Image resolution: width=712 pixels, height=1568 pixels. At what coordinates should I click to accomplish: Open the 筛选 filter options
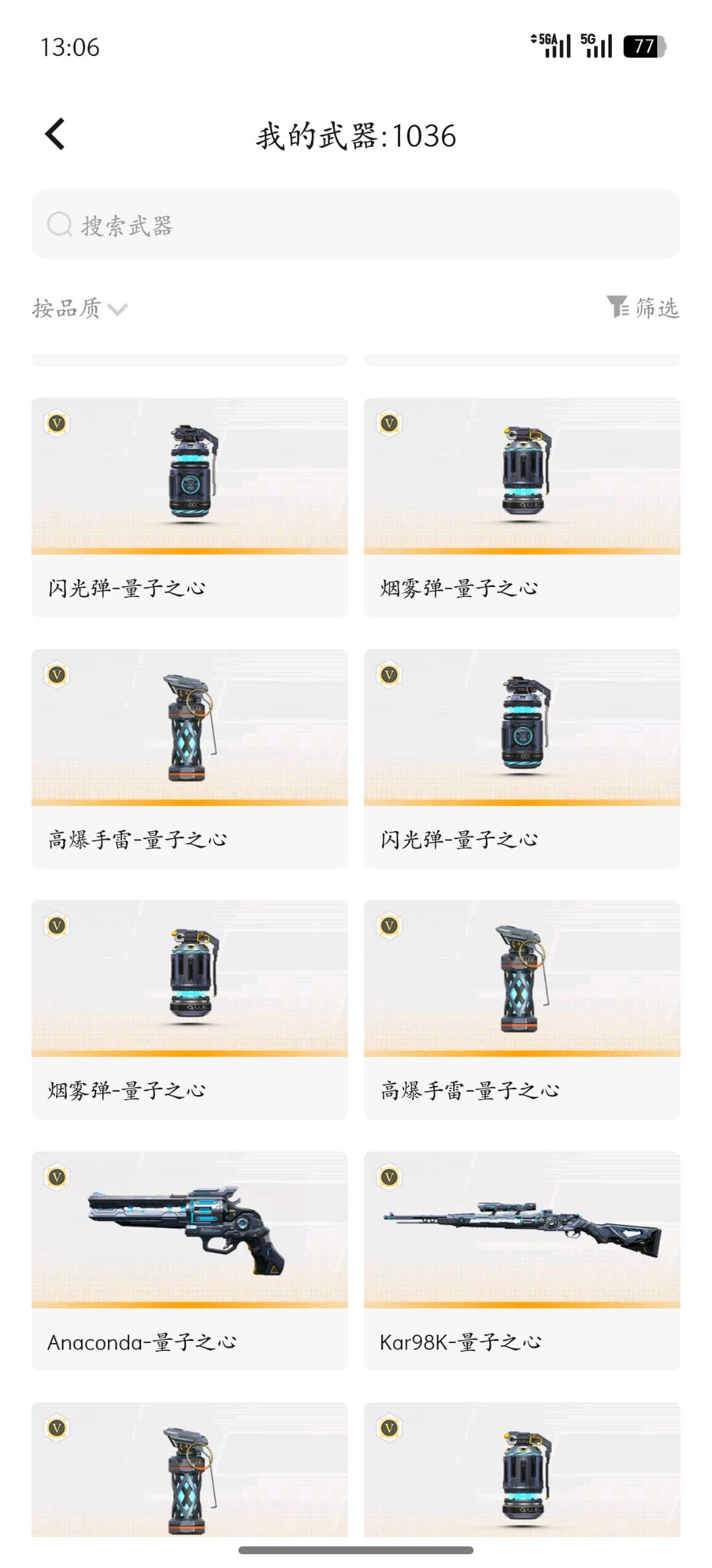(x=643, y=307)
